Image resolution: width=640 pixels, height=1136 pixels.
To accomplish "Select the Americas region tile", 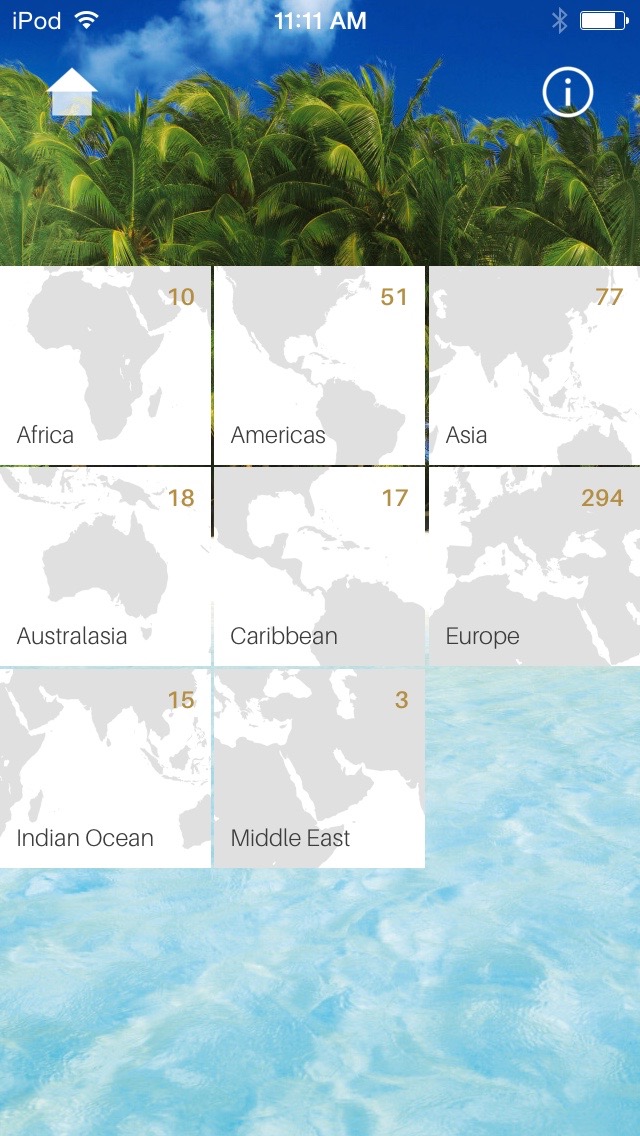I will click(x=319, y=365).
